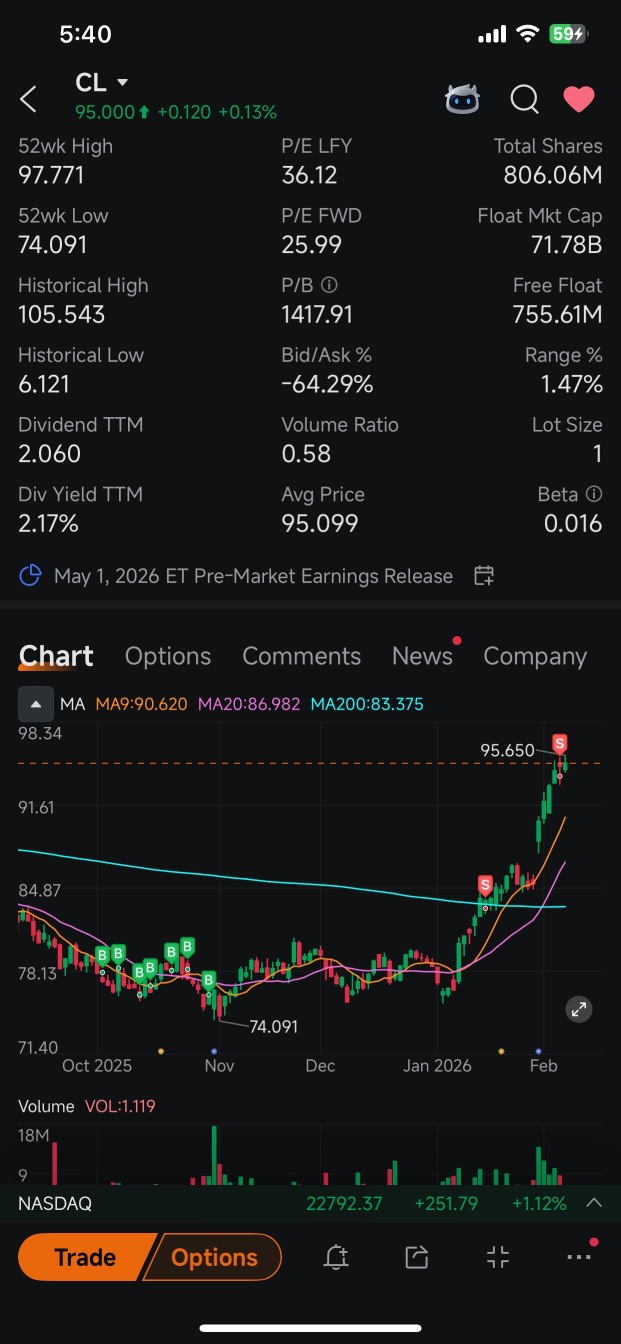
Task: Expand the chart to full screen
Action: click(x=578, y=1009)
